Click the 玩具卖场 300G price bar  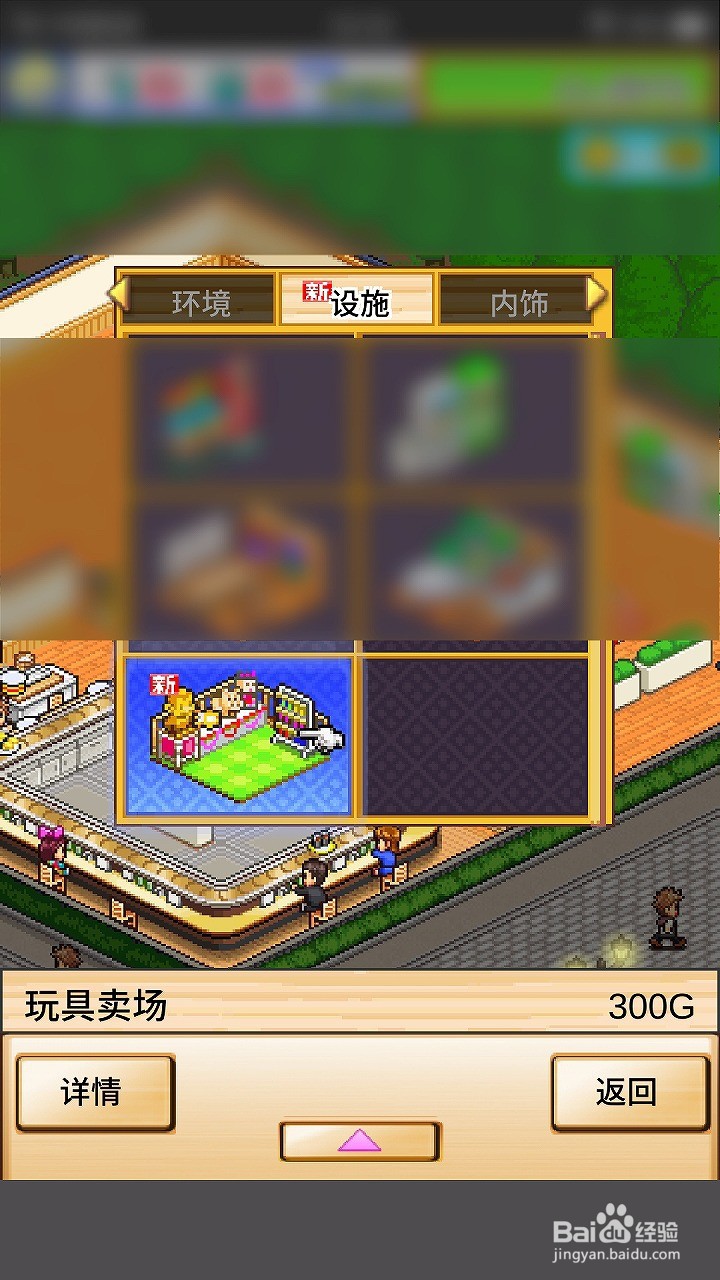coord(360,1008)
